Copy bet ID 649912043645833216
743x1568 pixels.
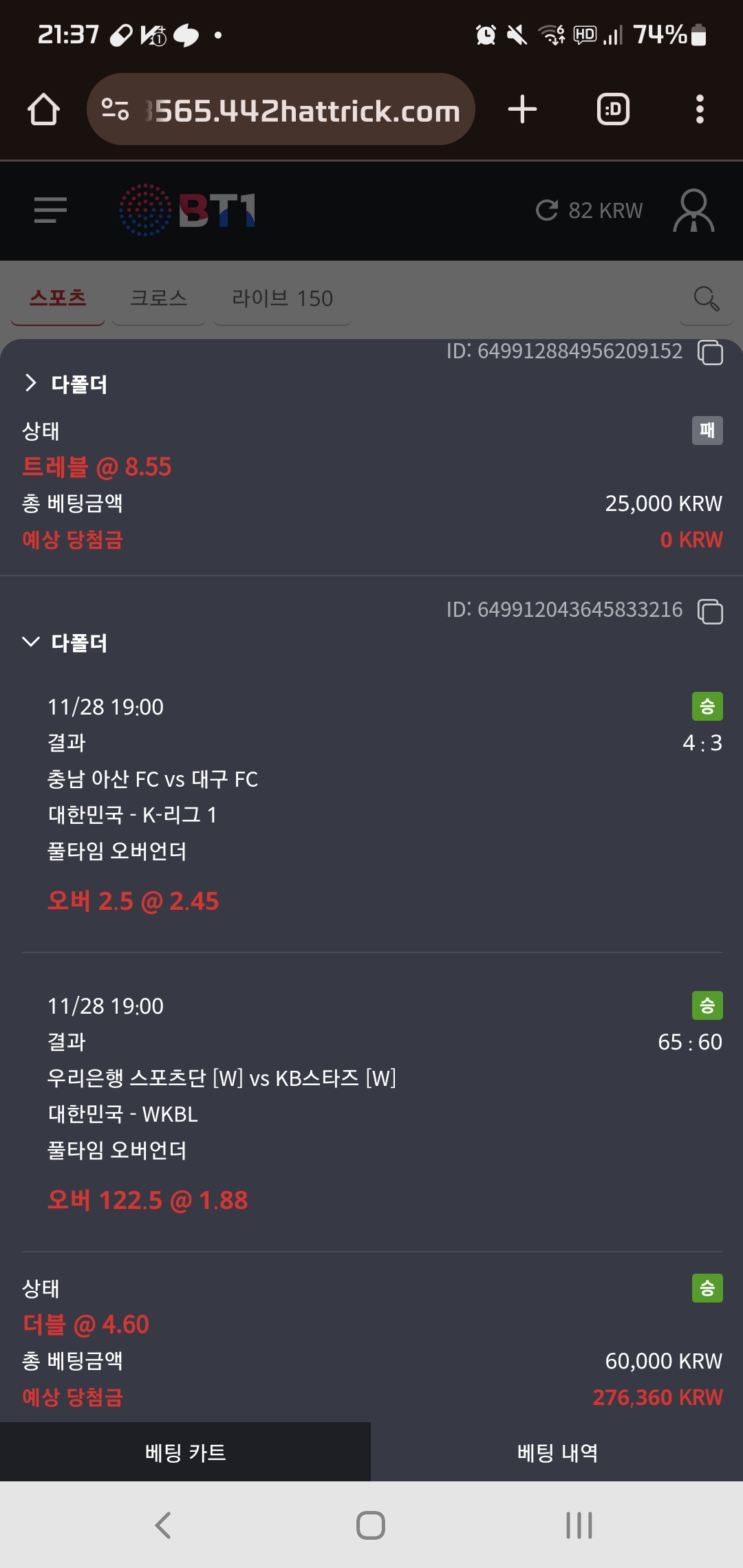pos(710,611)
